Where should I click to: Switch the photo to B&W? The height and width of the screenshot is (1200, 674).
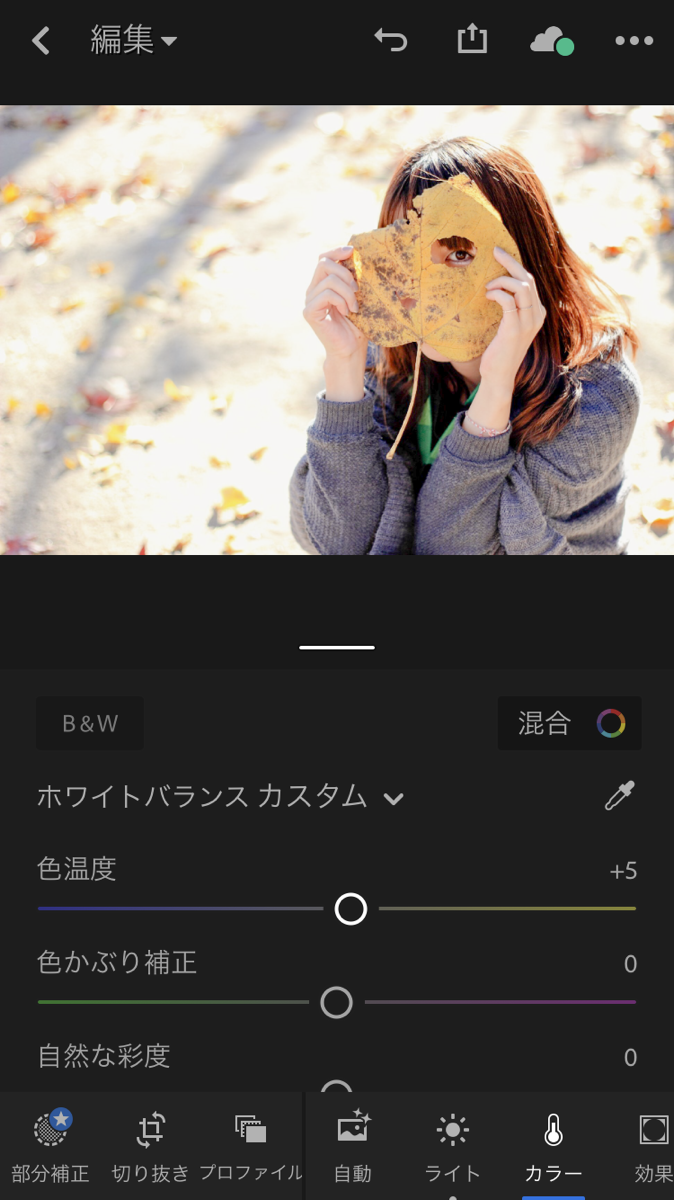click(x=90, y=723)
